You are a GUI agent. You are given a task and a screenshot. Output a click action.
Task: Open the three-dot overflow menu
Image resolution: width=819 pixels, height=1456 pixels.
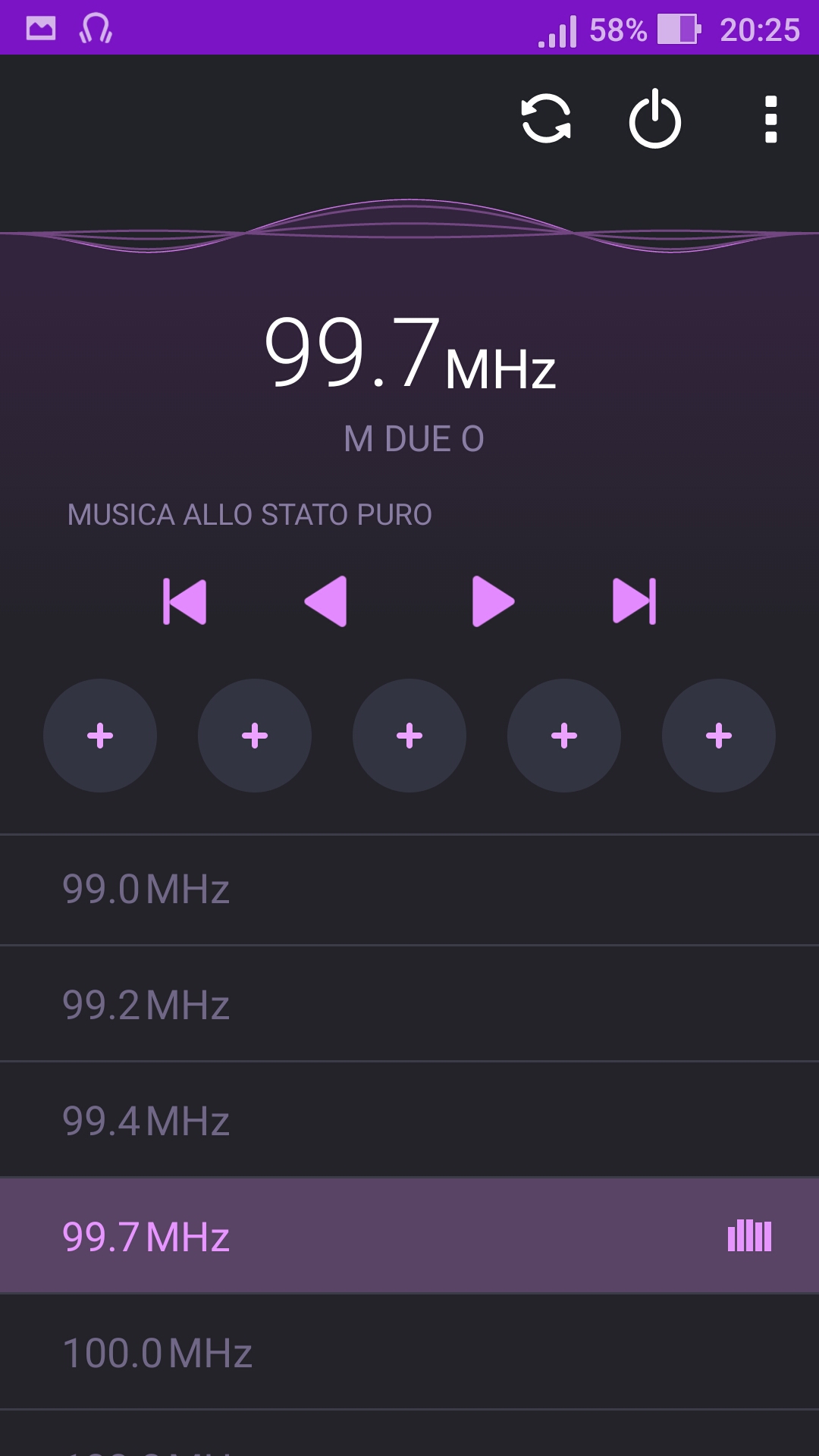771,119
